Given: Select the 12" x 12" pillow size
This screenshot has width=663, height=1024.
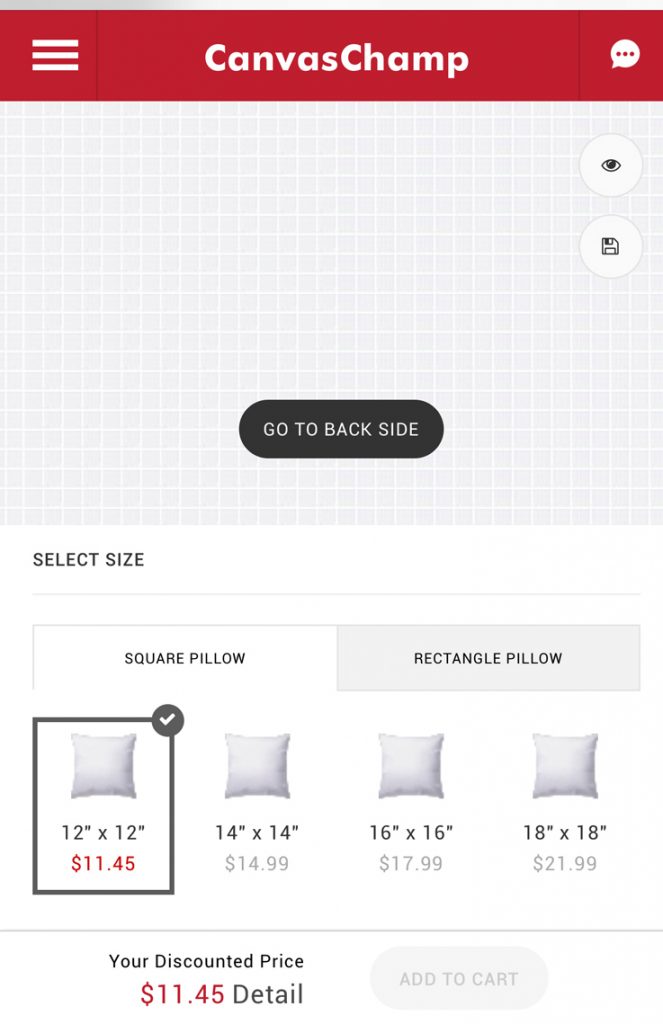Looking at the screenshot, I should [x=103, y=805].
